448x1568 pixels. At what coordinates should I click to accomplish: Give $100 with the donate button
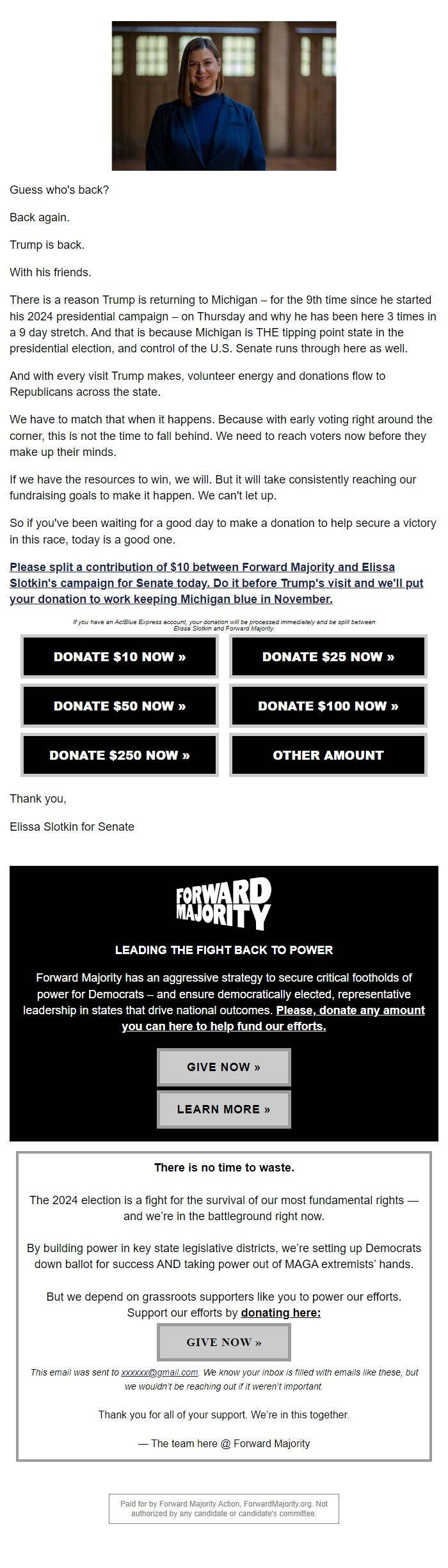point(328,706)
